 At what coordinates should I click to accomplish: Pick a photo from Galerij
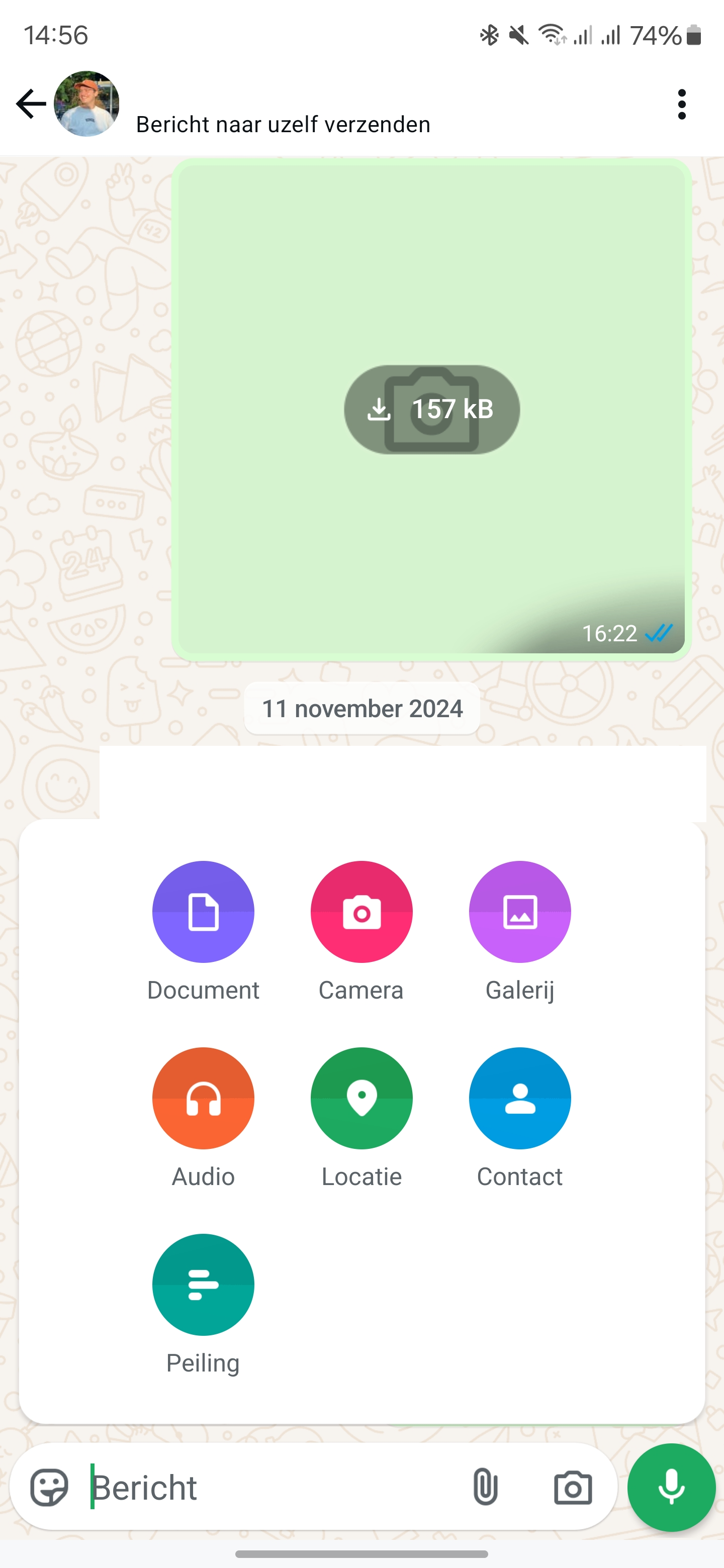pyautogui.click(x=519, y=911)
